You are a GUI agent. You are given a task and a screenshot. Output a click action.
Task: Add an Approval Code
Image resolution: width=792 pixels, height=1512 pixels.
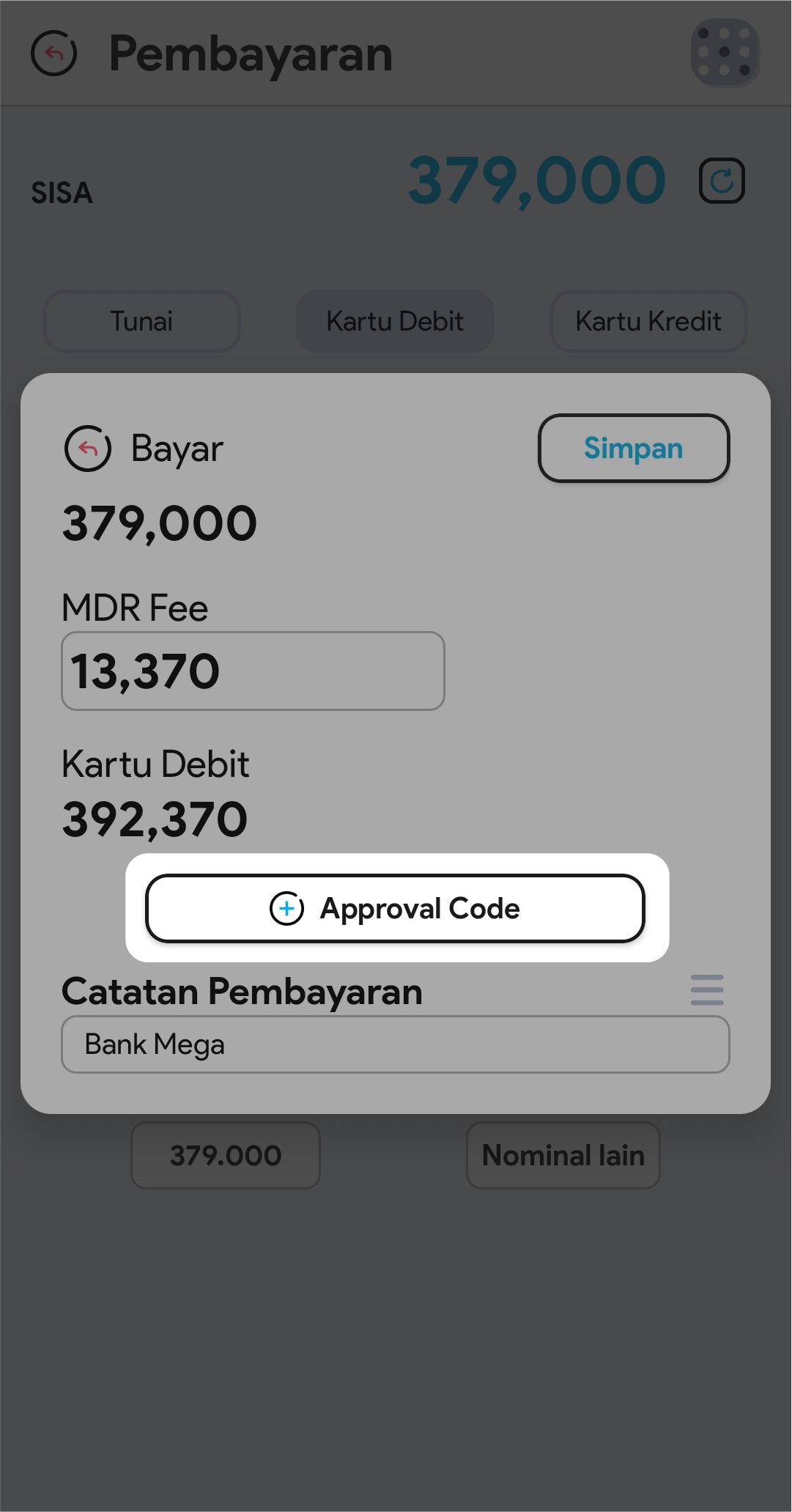[x=395, y=909]
